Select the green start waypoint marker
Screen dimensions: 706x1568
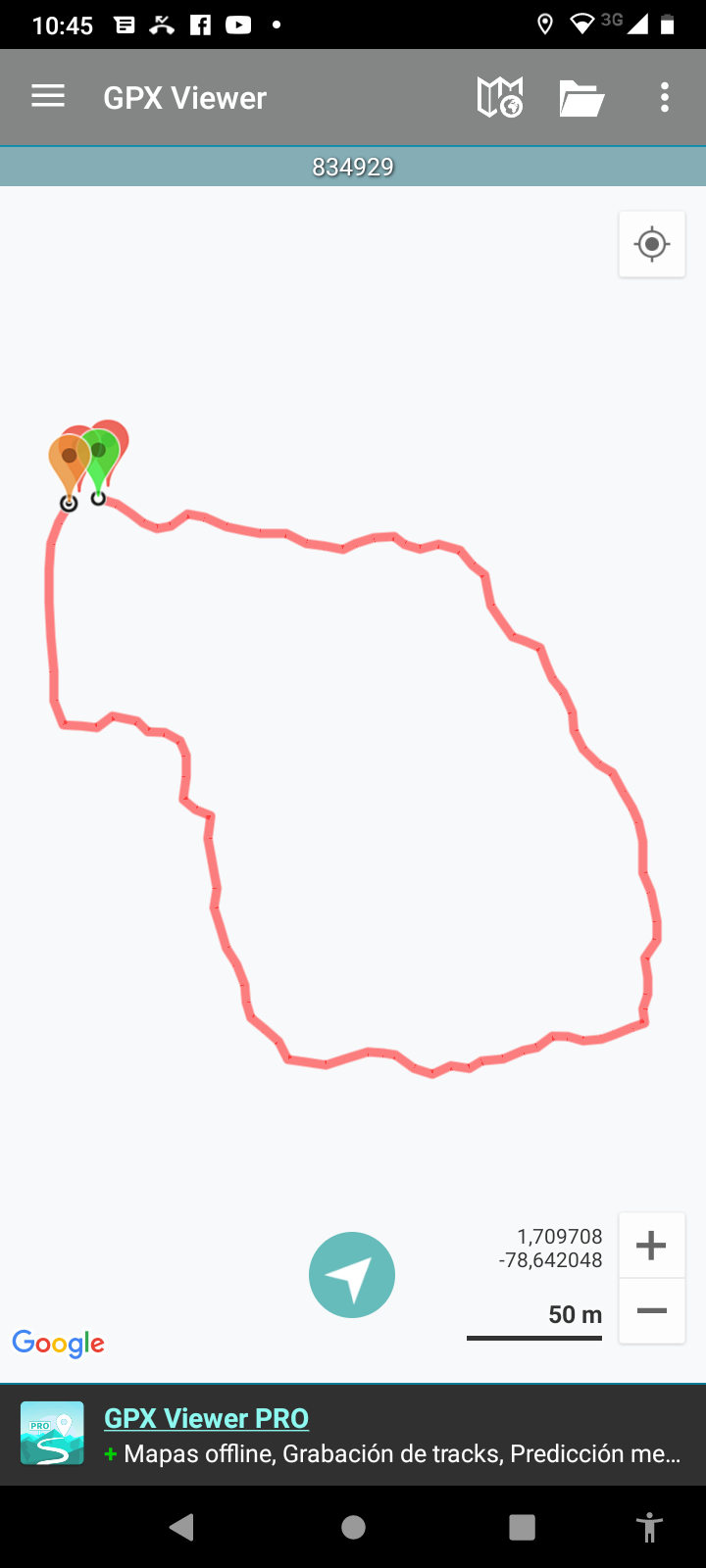click(x=100, y=454)
